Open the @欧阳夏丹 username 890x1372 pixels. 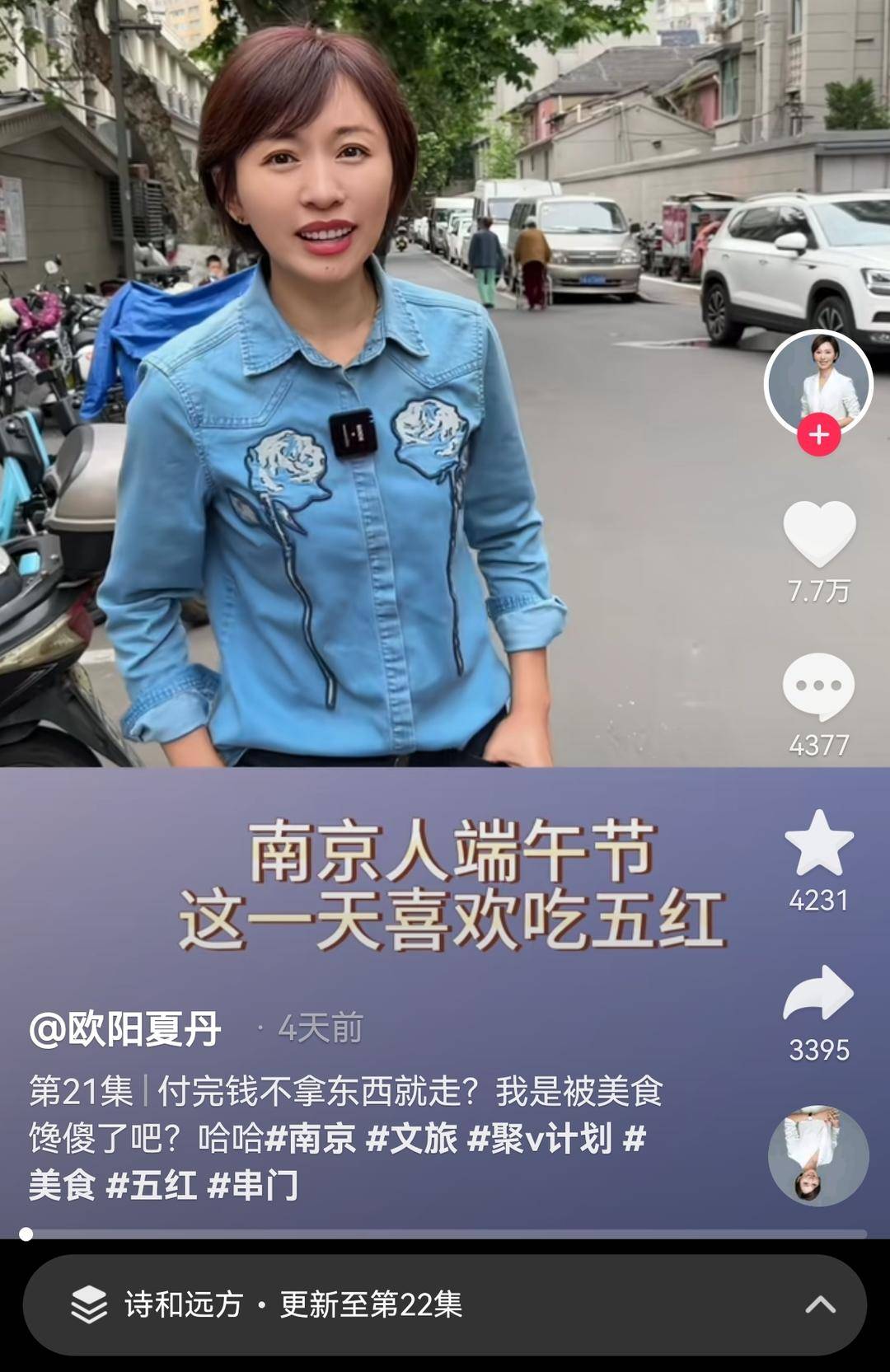[125, 1028]
